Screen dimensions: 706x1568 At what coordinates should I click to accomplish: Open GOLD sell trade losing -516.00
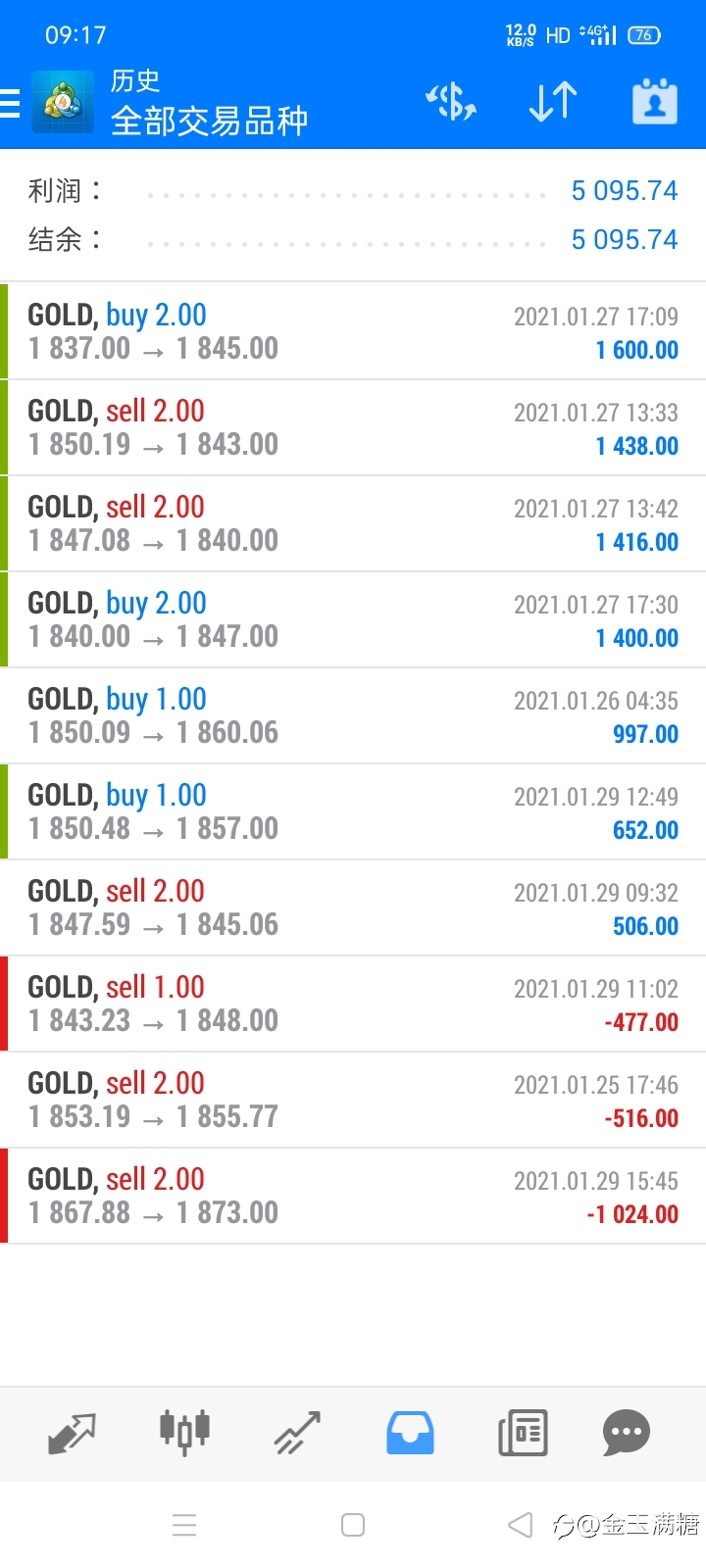[353, 1100]
